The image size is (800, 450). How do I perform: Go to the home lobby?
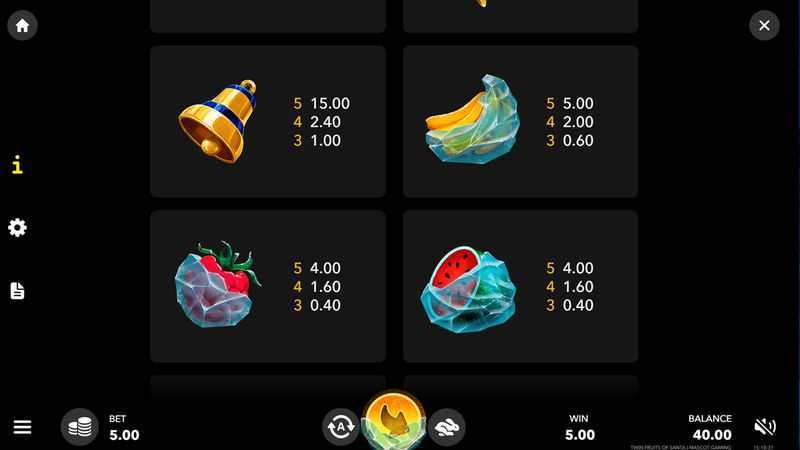[22, 26]
